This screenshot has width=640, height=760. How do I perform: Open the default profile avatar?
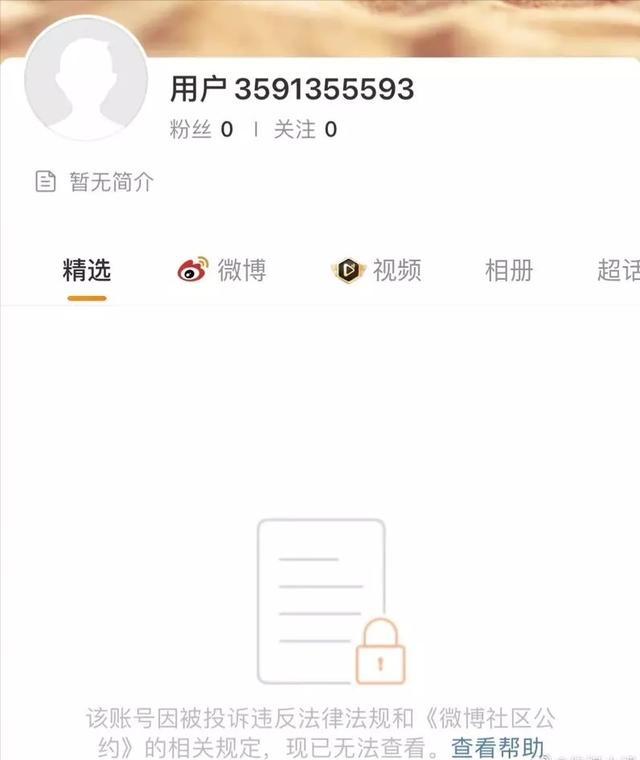(85, 79)
